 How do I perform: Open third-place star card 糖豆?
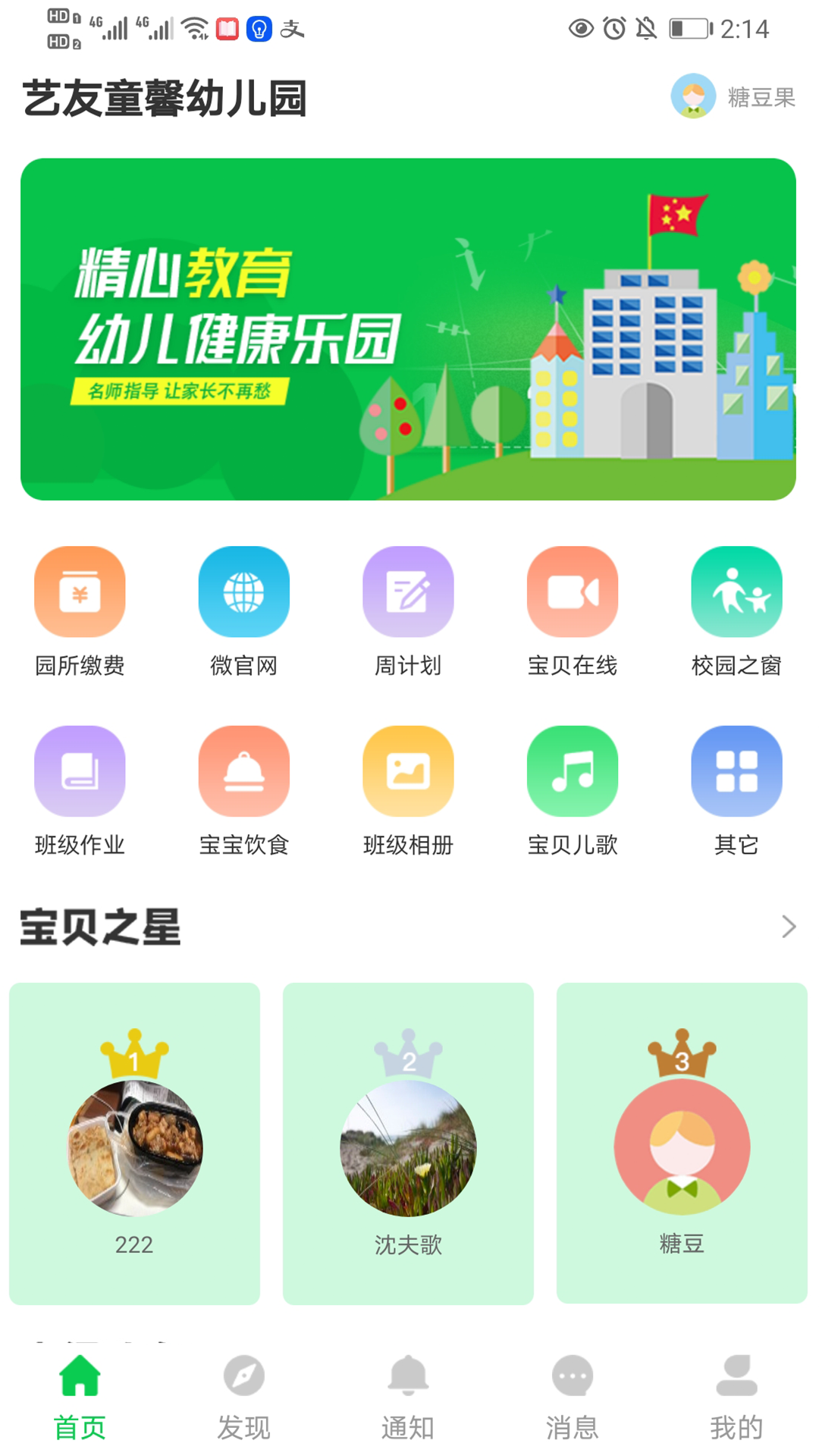[x=682, y=1144]
